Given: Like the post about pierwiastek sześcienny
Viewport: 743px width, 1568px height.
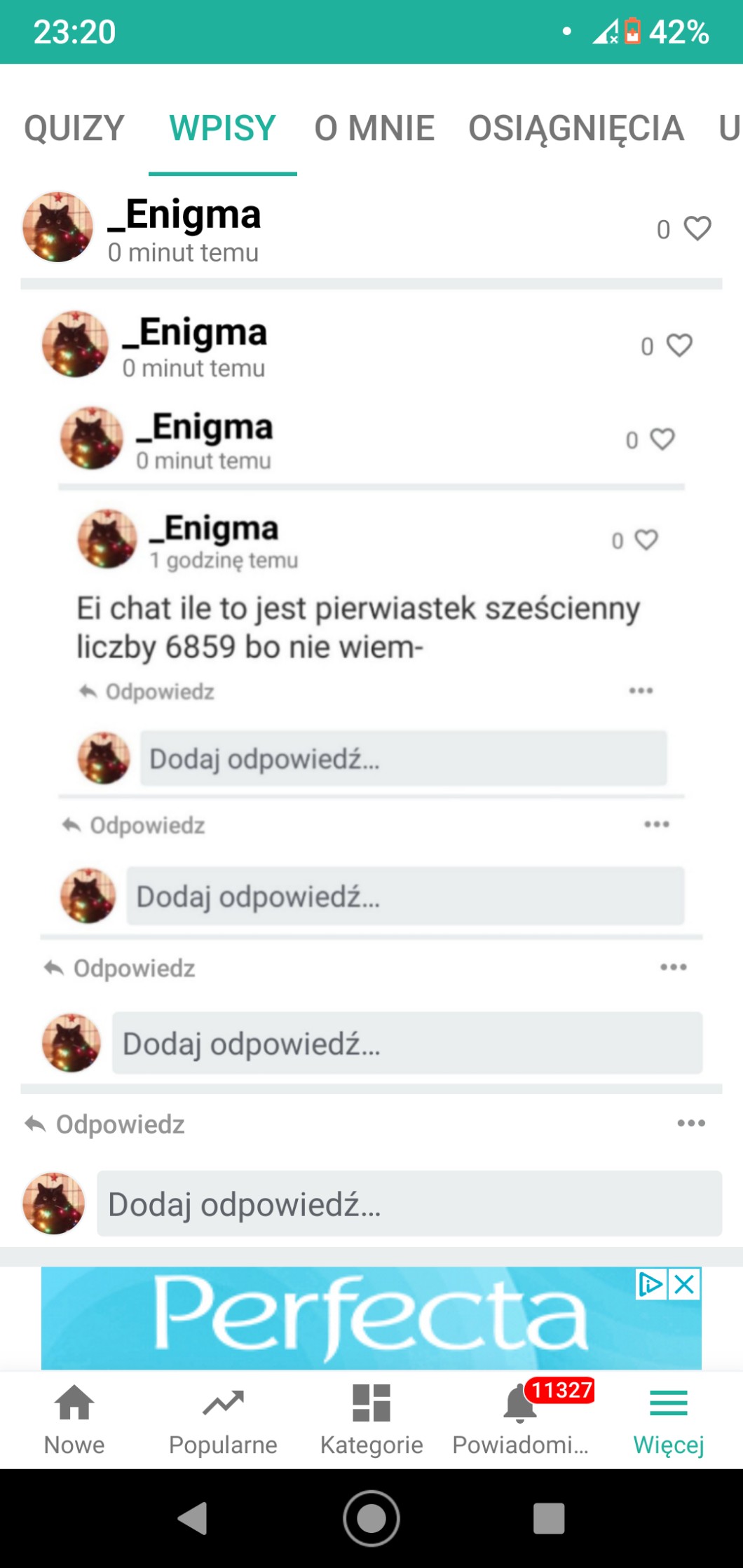Looking at the screenshot, I should tap(646, 540).
